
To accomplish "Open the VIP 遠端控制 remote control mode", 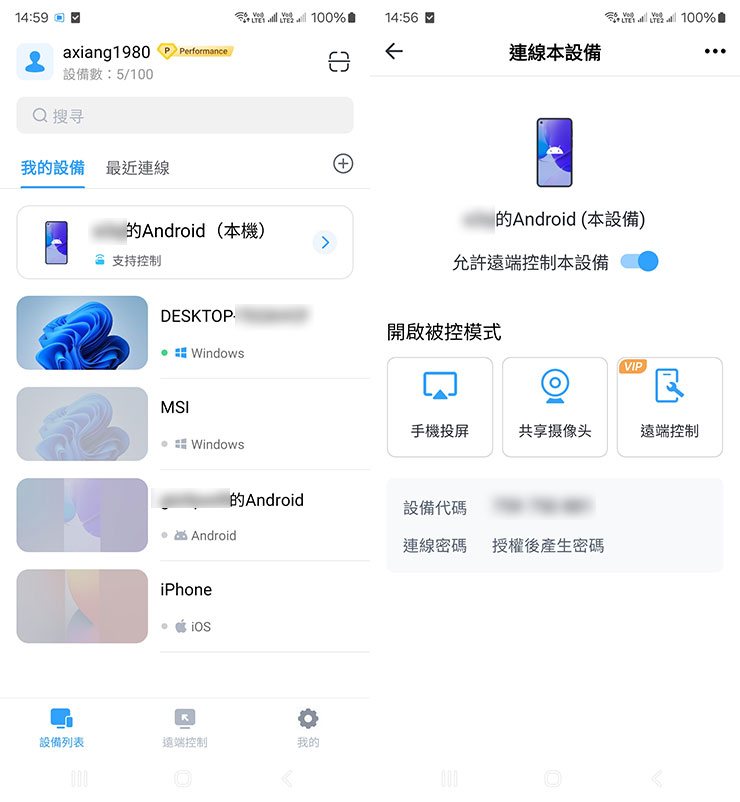I will click(x=669, y=406).
